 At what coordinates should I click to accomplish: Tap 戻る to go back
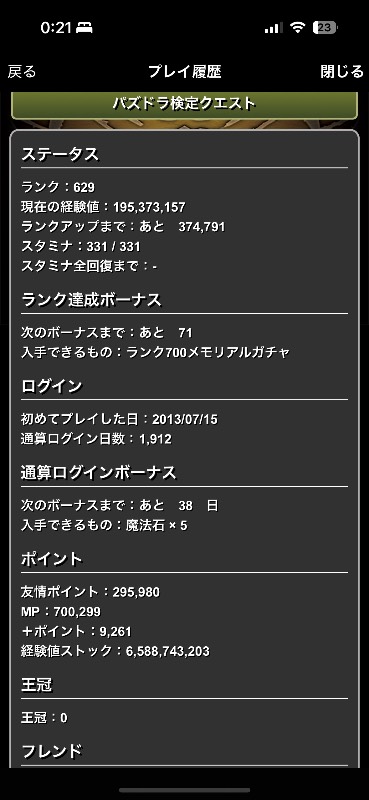[x=22, y=72]
